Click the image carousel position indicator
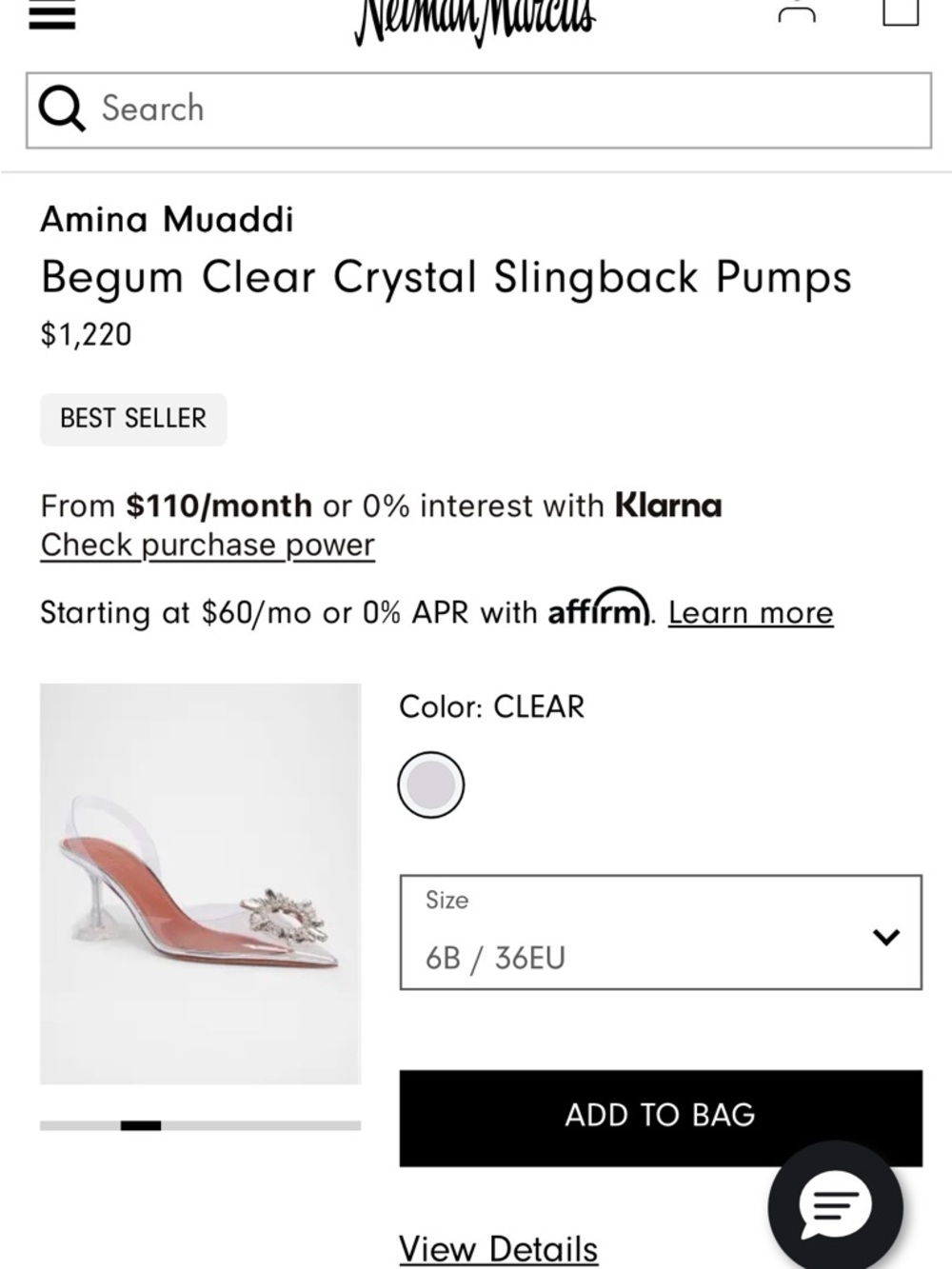This screenshot has width=952, height=1269. (141, 1126)
